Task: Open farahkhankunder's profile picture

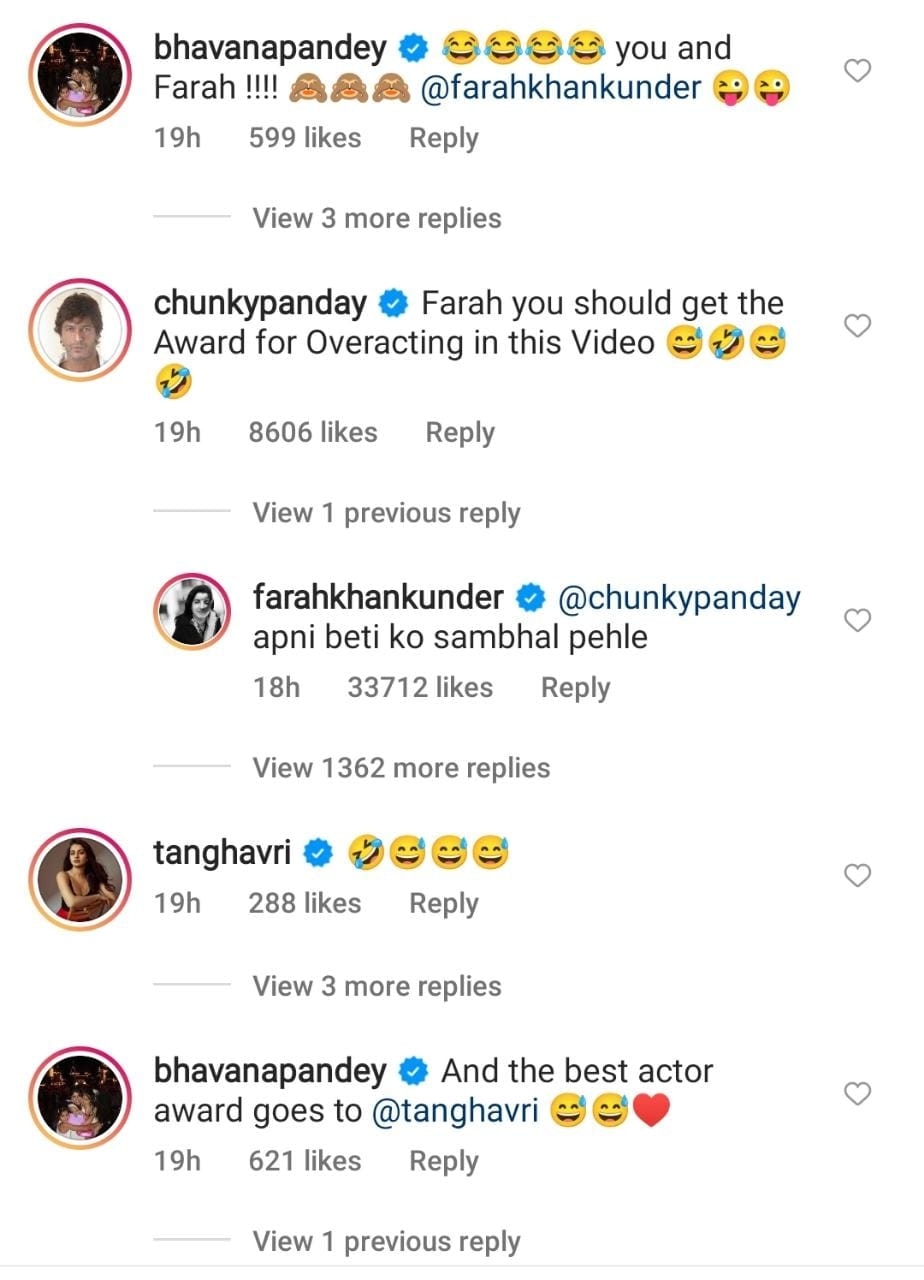Action: coord(190,612)
